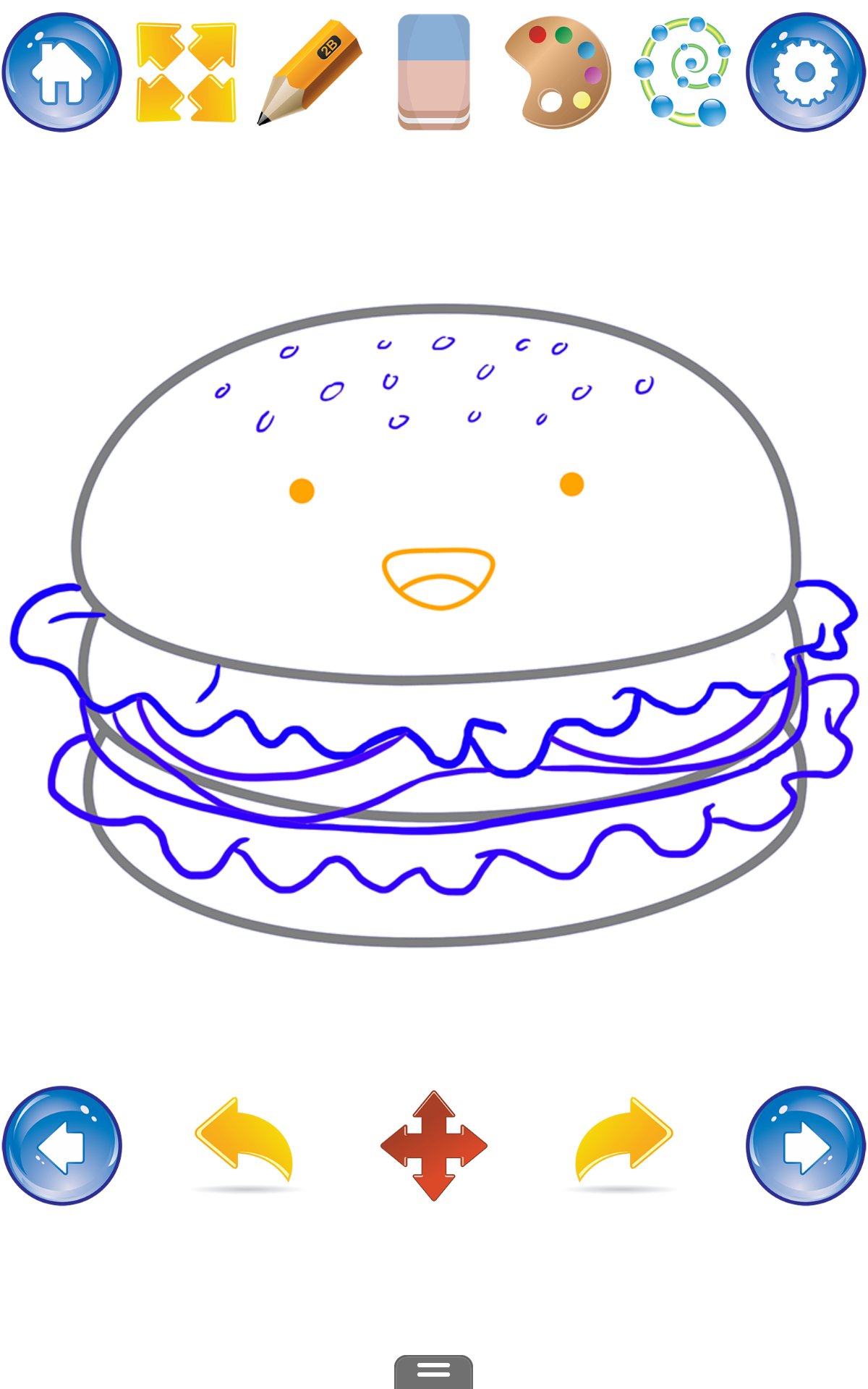Viewport: 868px width, 1389px height.
Task: Open settings gear
Action: coord(806,72)
